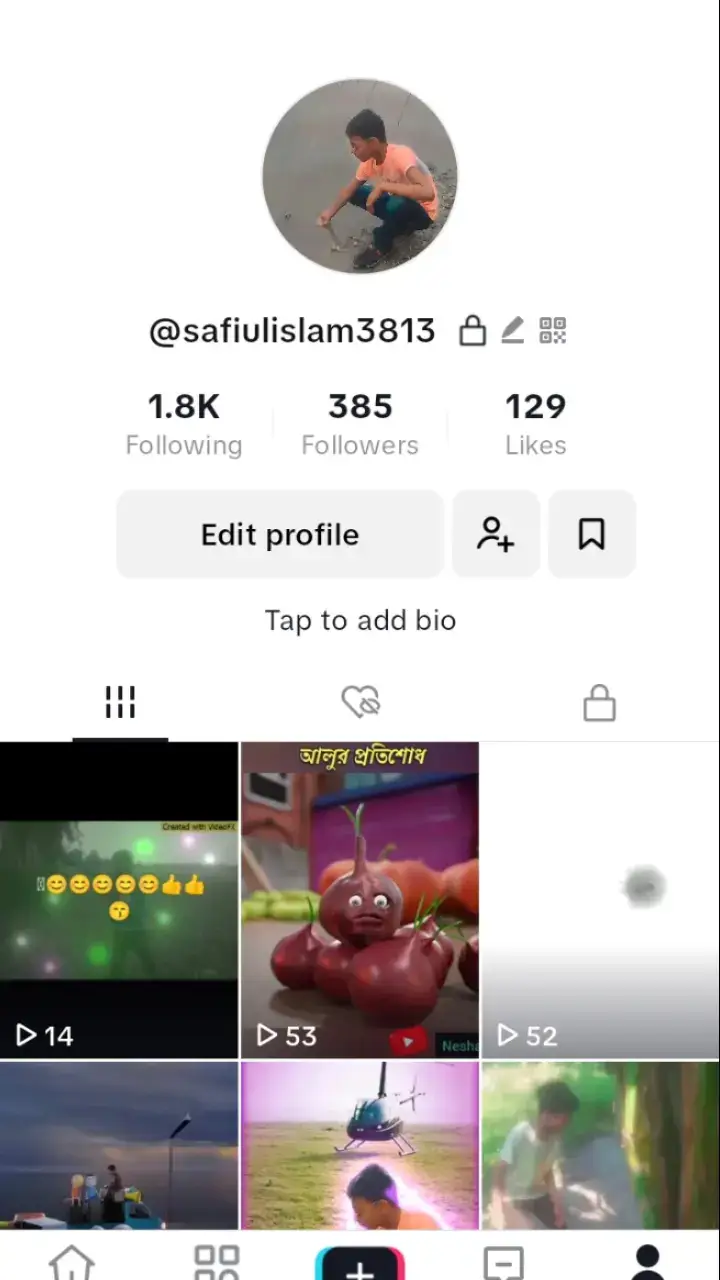The width and height of the screenshot is (720, 1280).
Task: Open the onion cartoon video with 53 views
Action: (x=360, y=900)
